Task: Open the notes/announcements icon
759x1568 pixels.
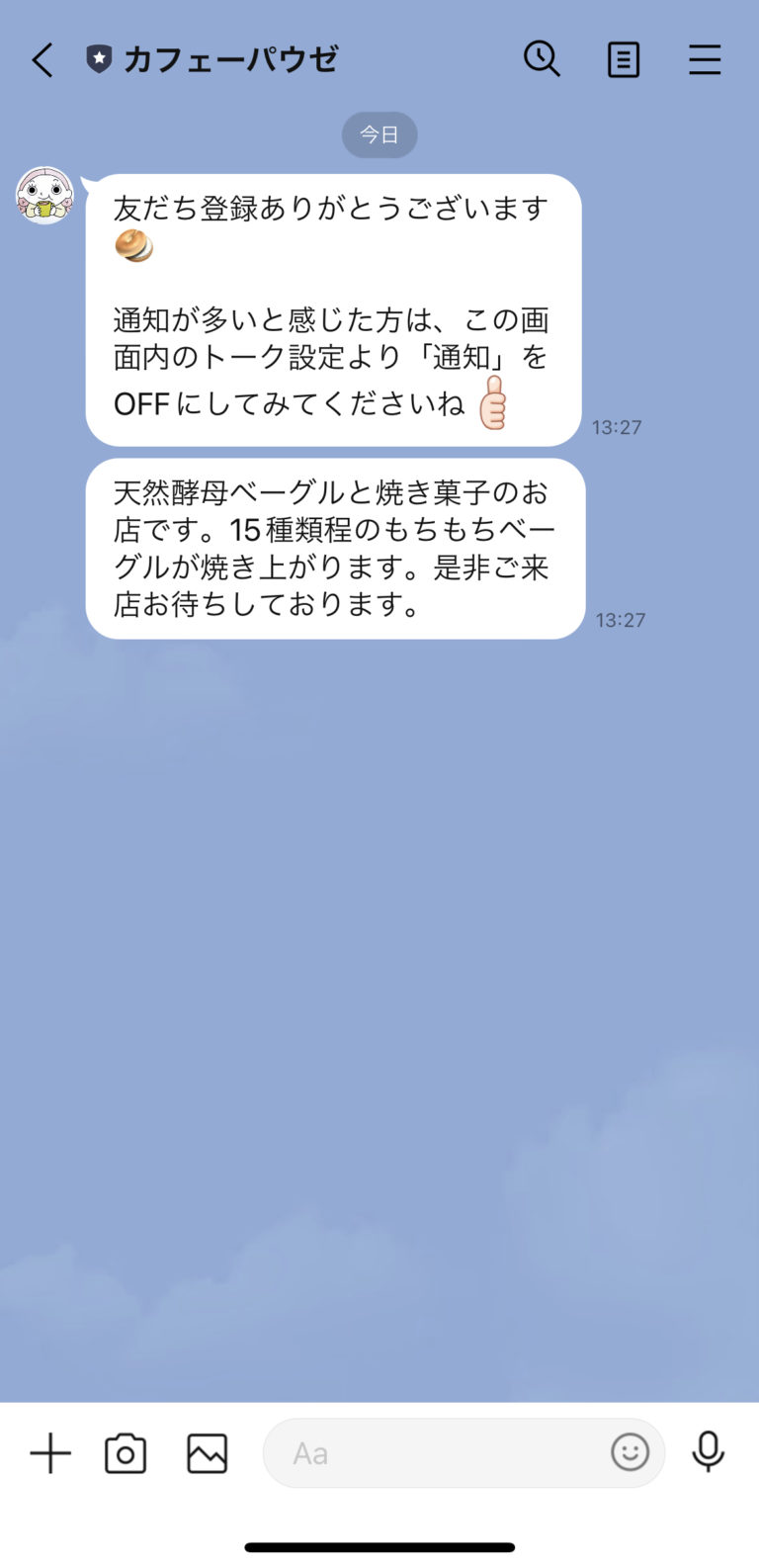Action: [x=624, y=59]
